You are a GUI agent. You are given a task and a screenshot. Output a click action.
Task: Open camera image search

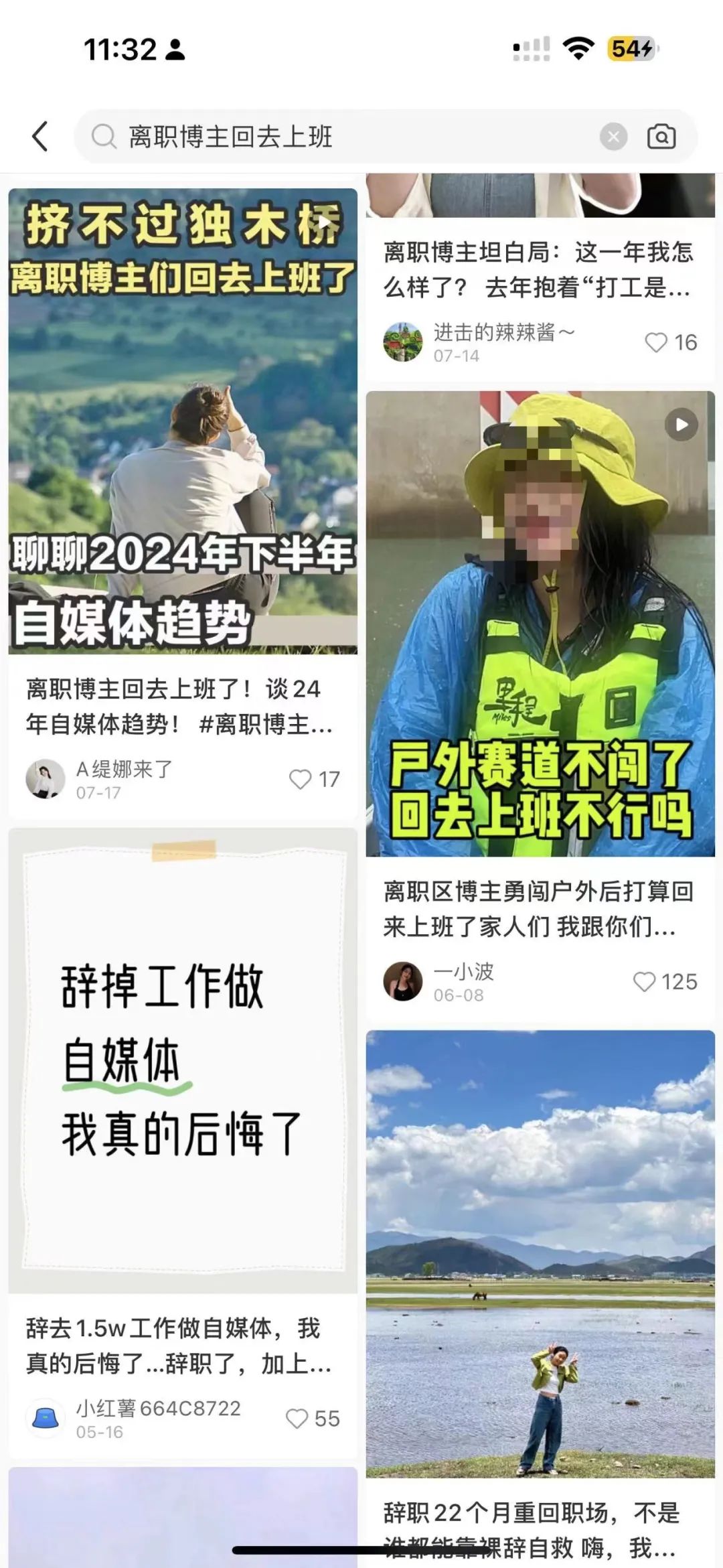(661, 137)
